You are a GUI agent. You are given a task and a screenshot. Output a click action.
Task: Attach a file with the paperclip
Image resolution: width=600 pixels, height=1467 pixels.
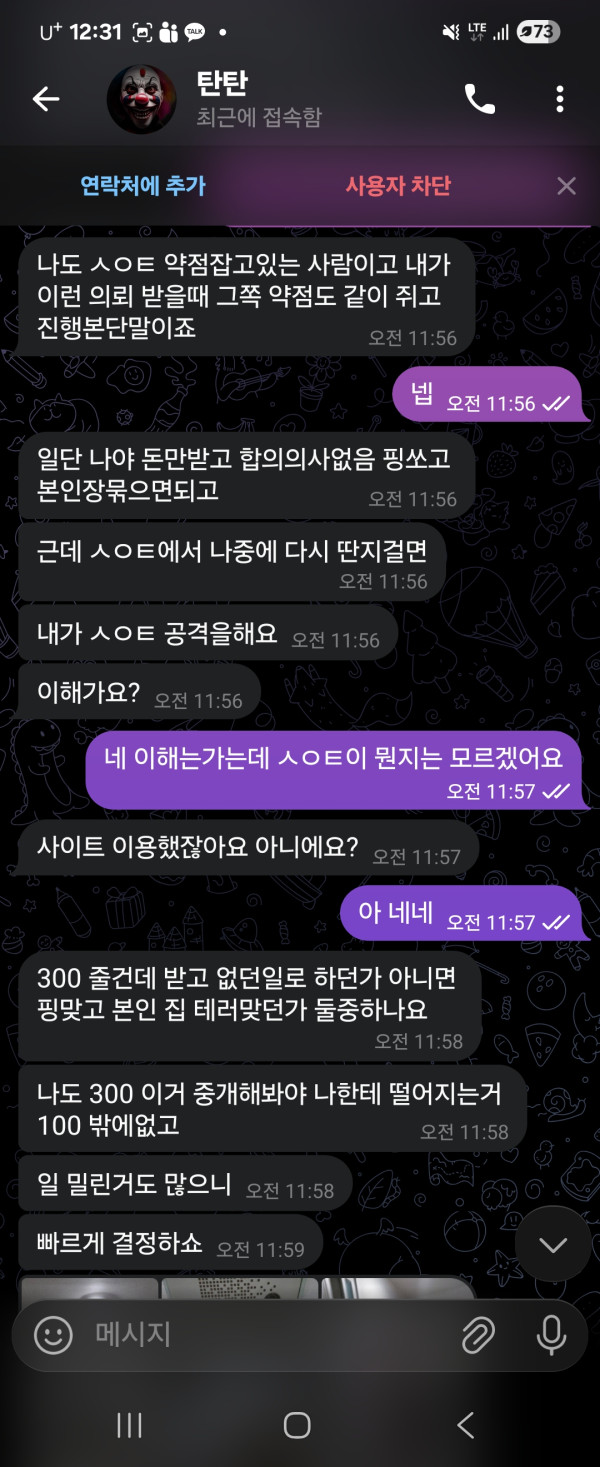pyautogui.click(x=479, y=1334)
